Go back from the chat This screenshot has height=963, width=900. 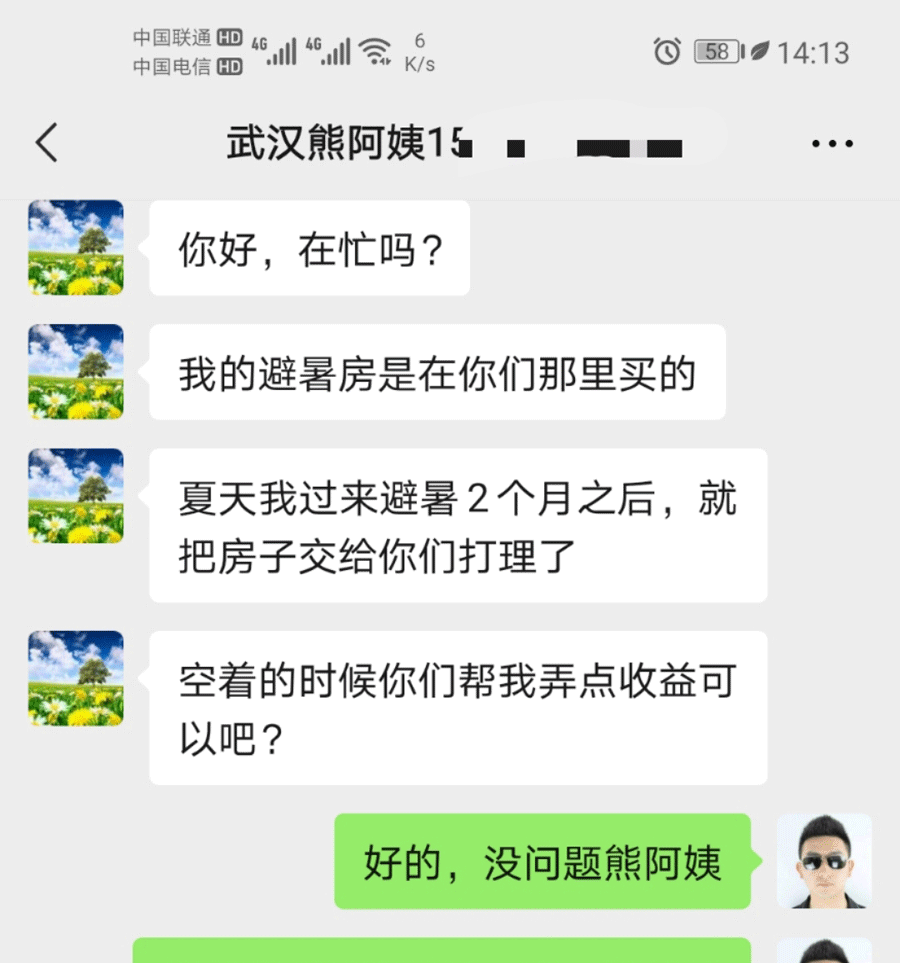click(47, 143)
